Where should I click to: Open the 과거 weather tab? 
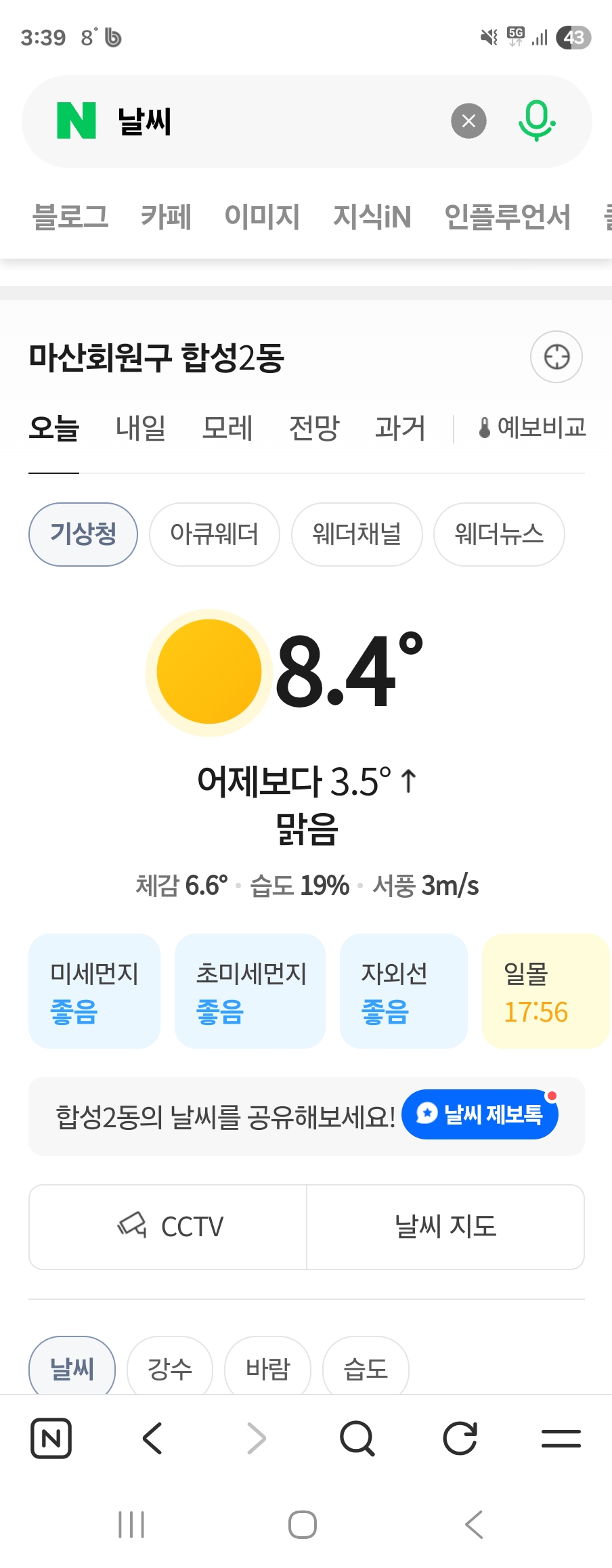(400, 428)
